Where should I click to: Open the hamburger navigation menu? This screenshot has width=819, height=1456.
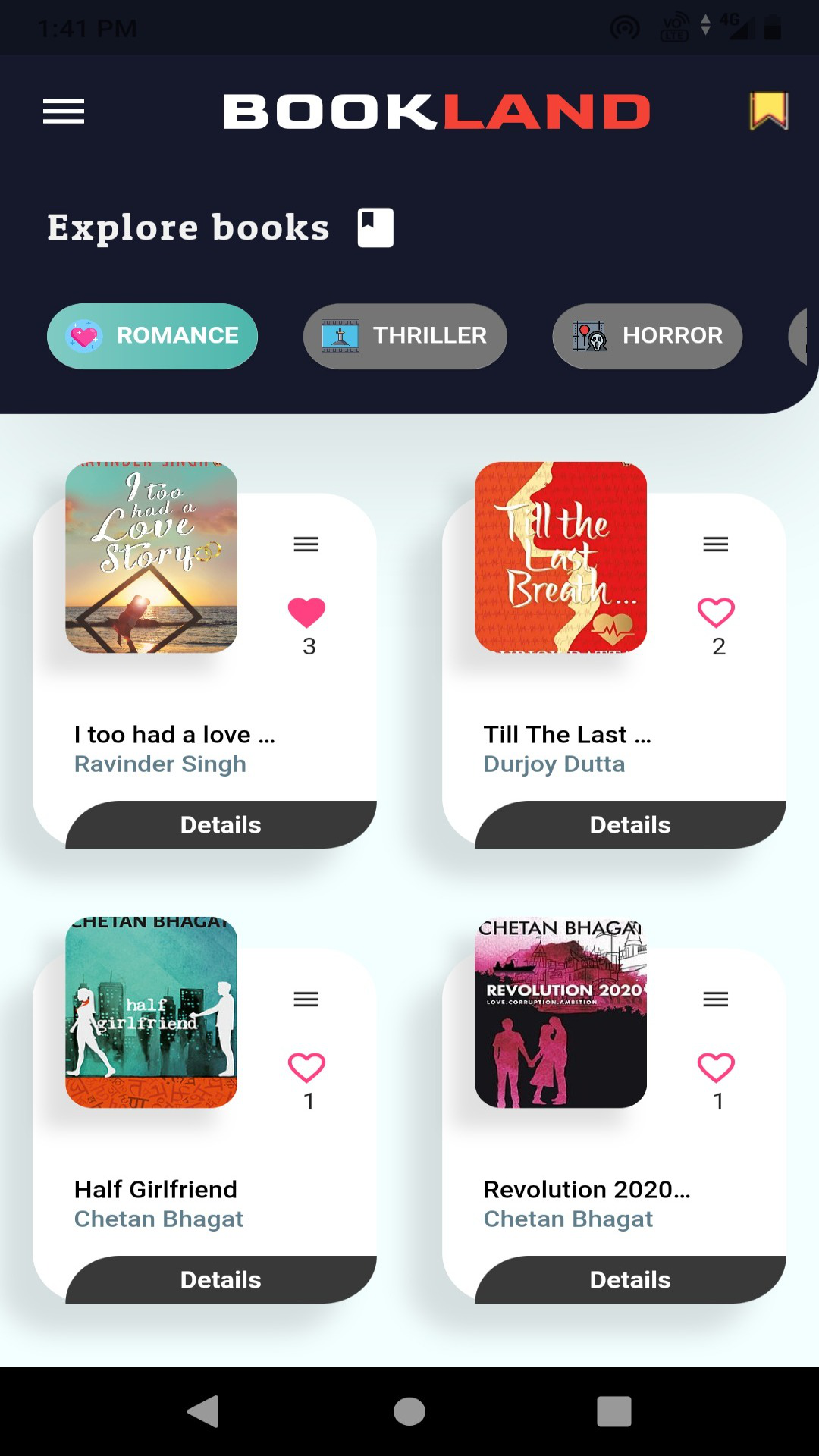click(x=64, y=111)
